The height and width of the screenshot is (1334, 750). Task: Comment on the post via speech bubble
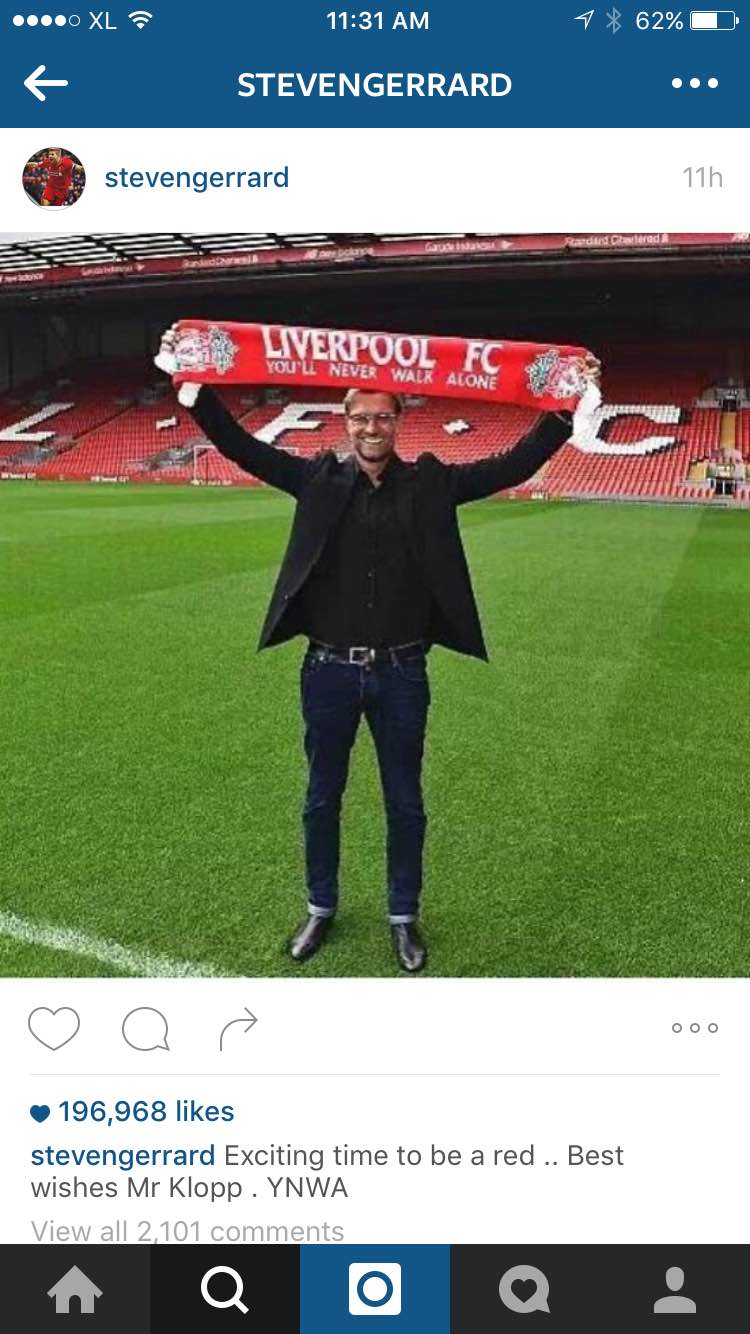pyautogui.click(x=145, y=1029)
